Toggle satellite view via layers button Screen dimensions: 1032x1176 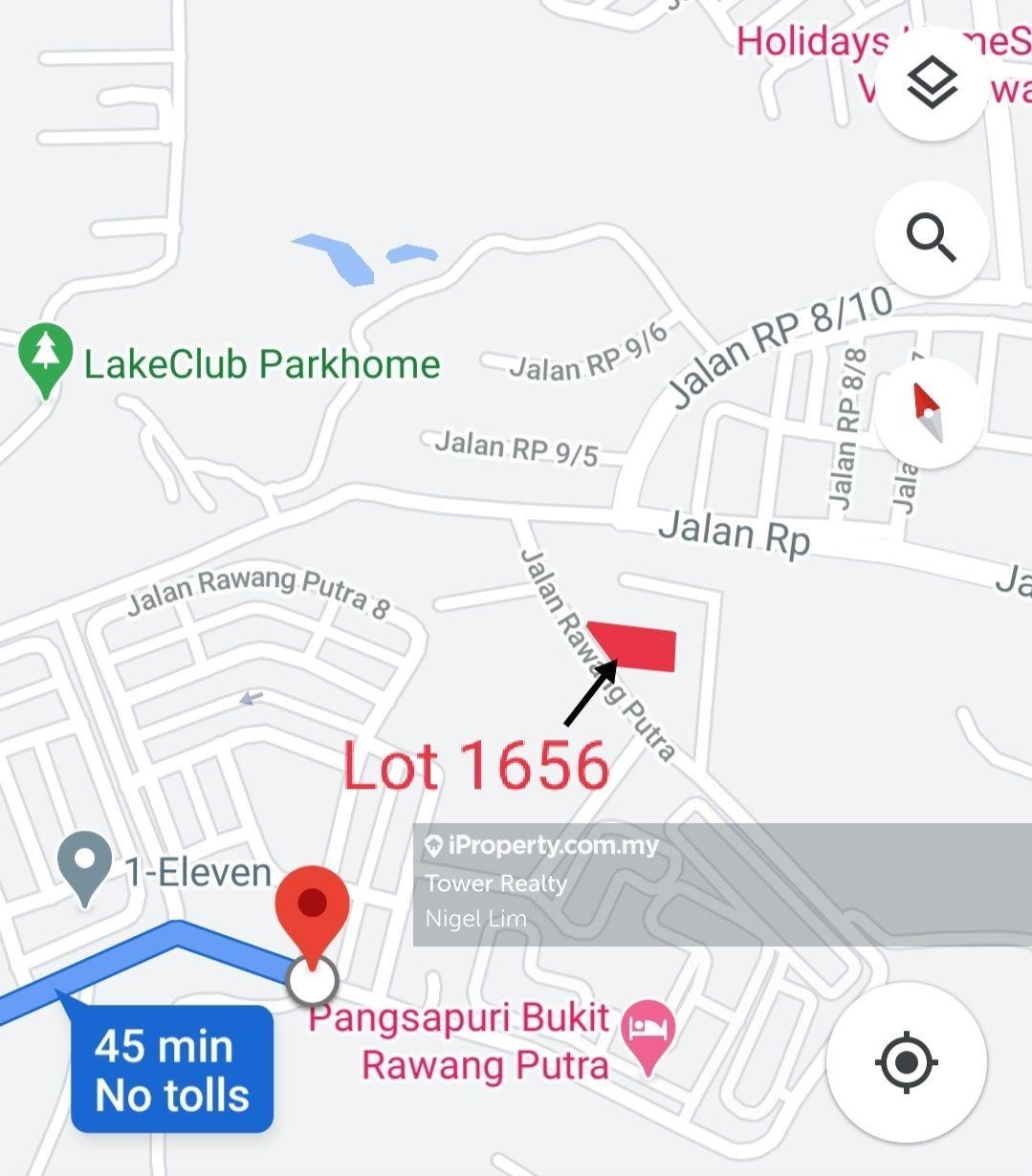pyautogui.click(x=931, y=82)
